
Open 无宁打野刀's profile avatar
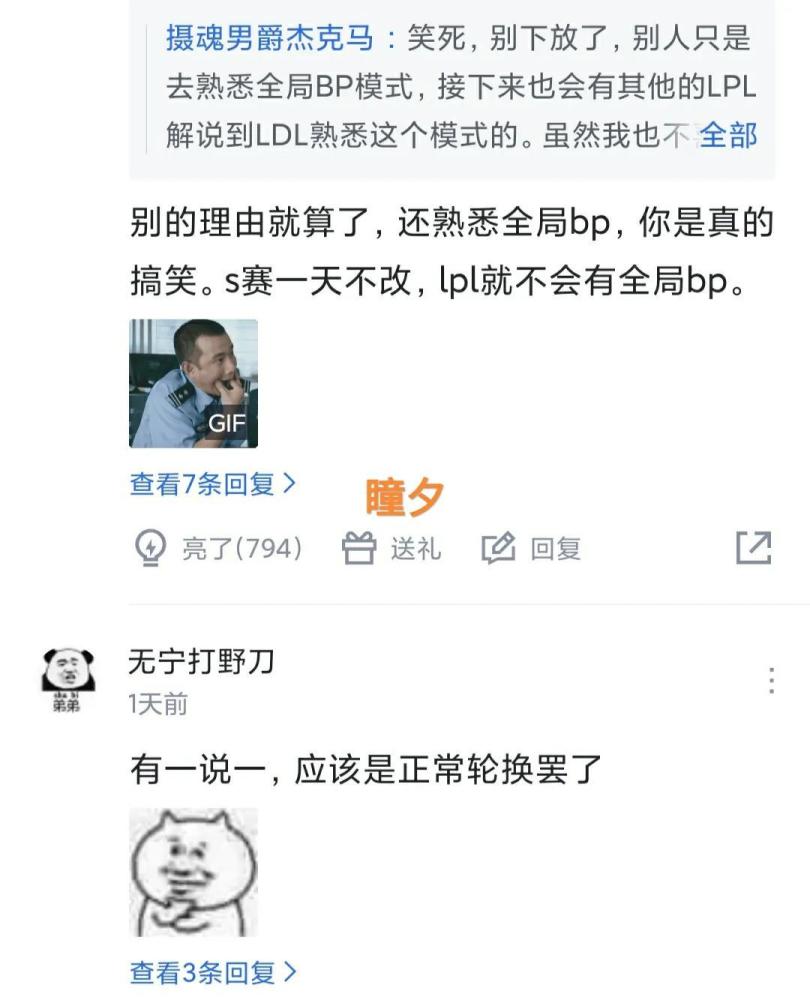(69, 680)
